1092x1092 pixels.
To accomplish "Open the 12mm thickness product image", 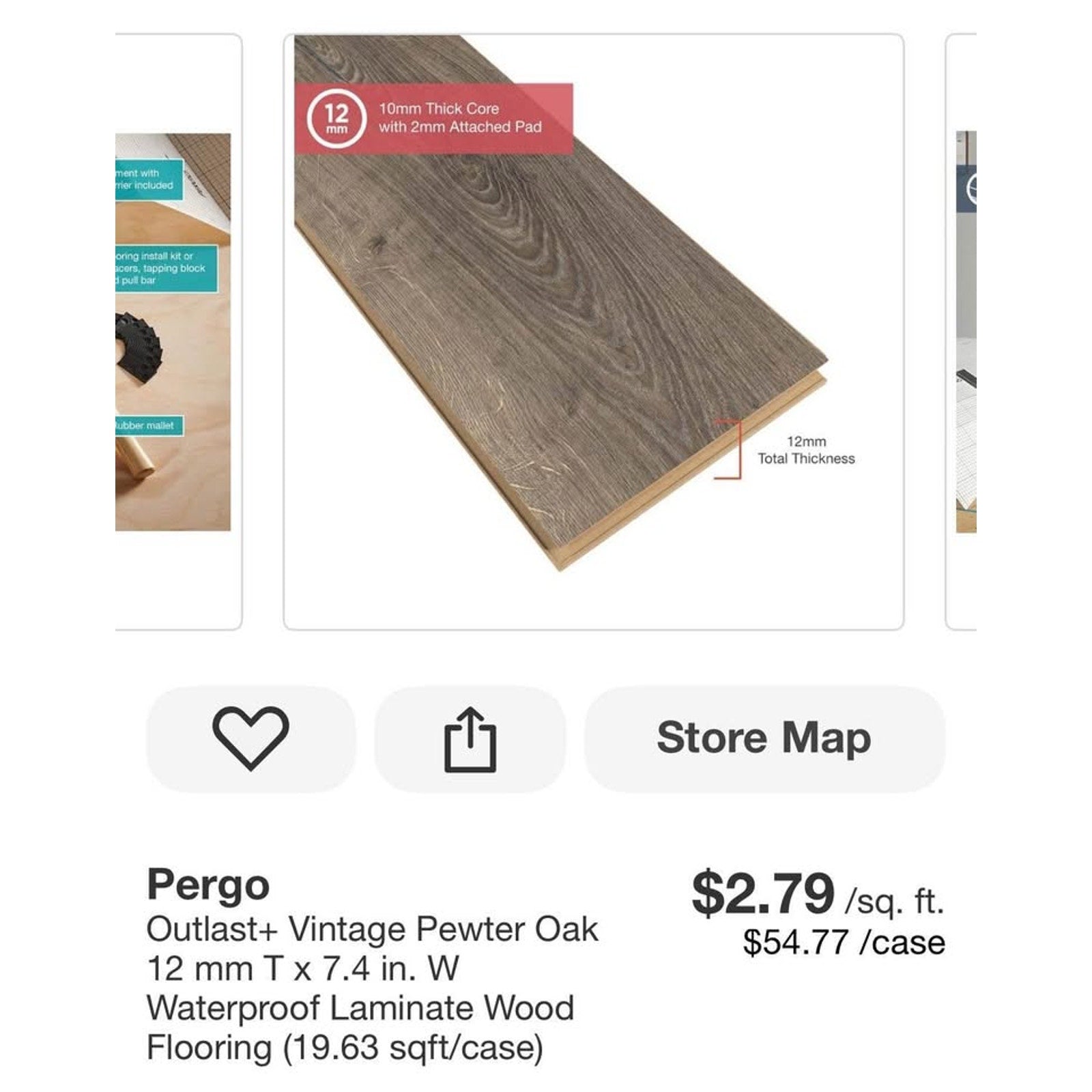I will [x=593, y=332].
